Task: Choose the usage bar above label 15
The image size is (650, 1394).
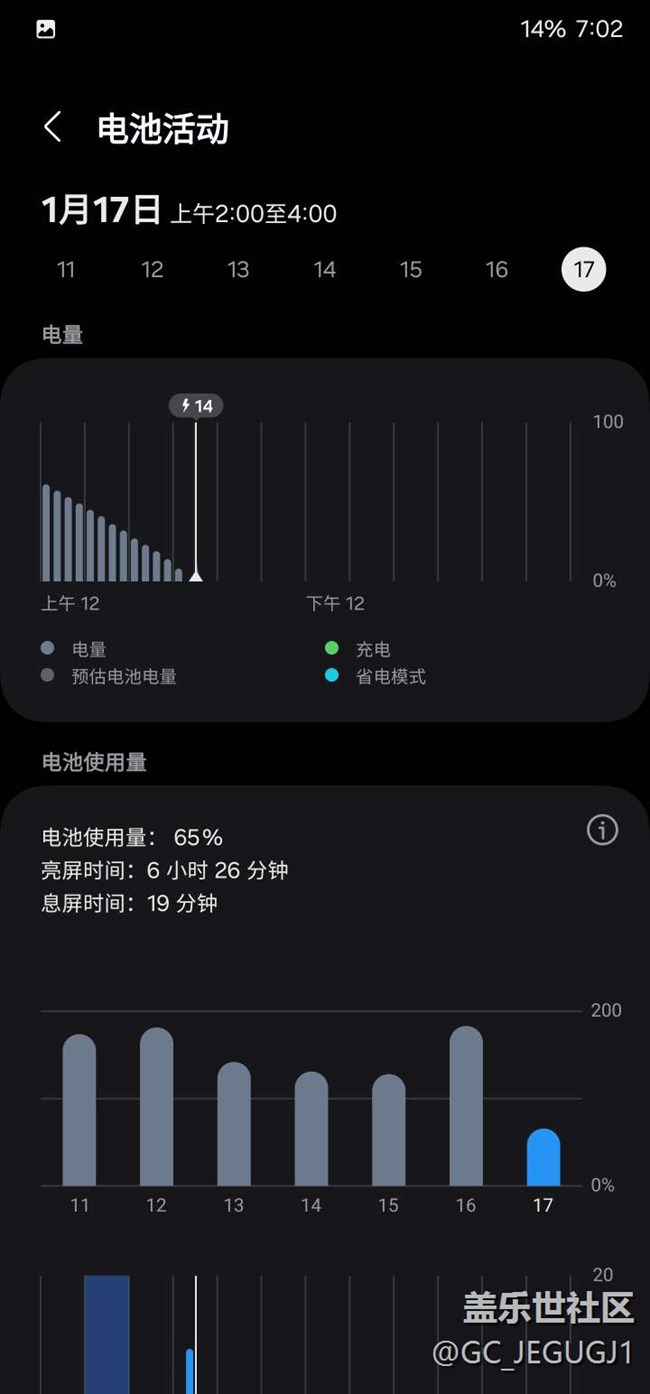Action: [389, 1130]
